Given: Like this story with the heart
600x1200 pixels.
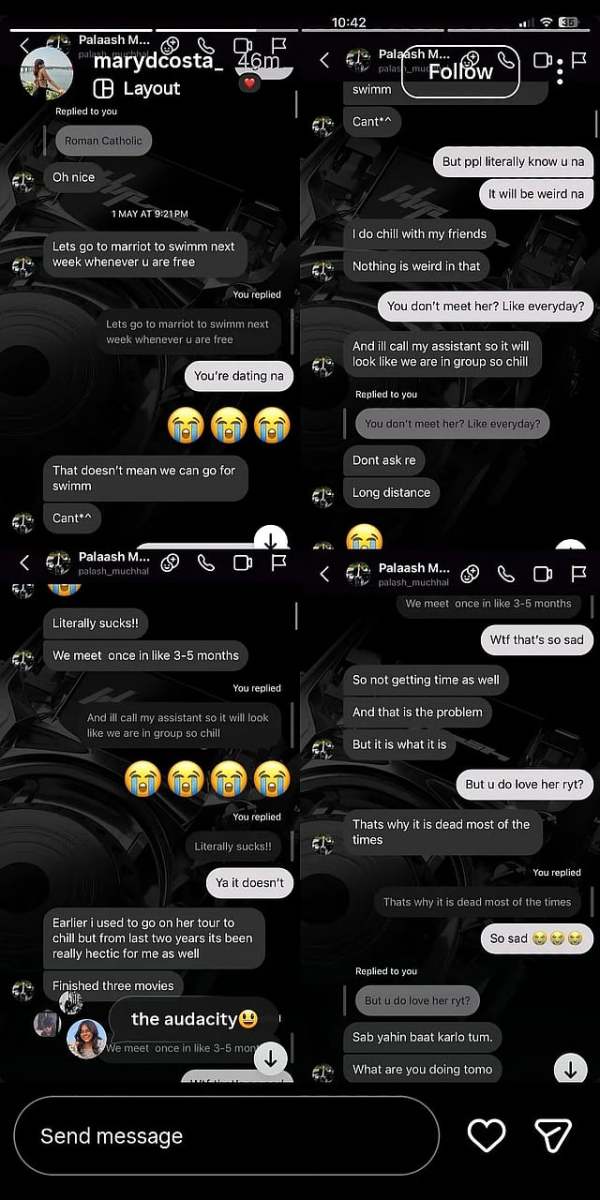Looking at the screenshot, I should tap(487, 1134).
